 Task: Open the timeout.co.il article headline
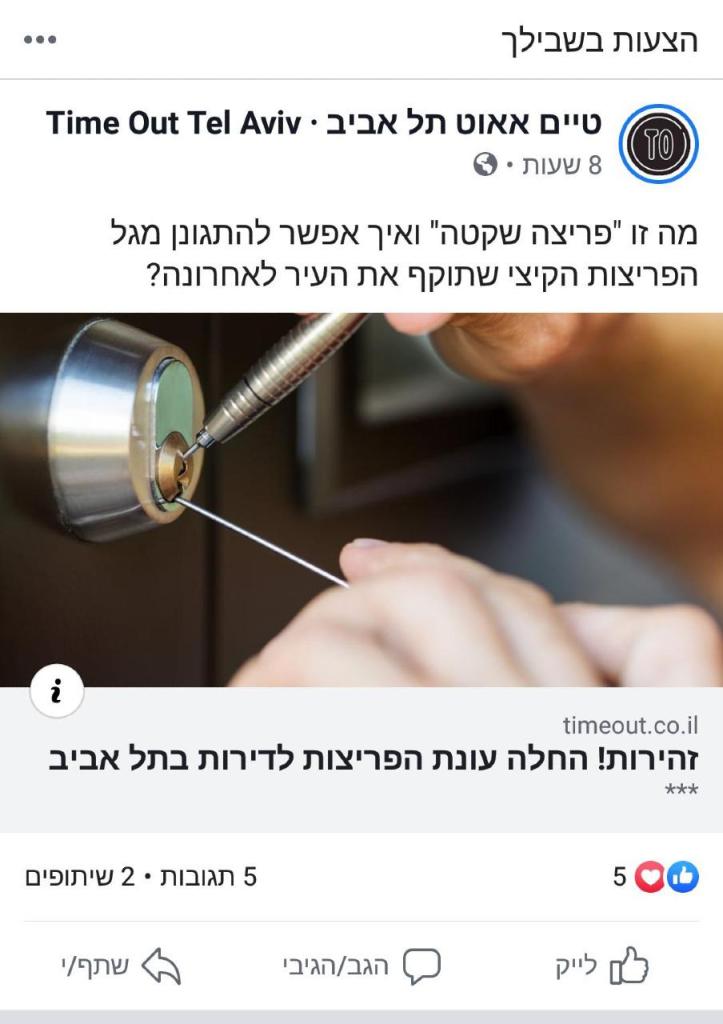374,758
